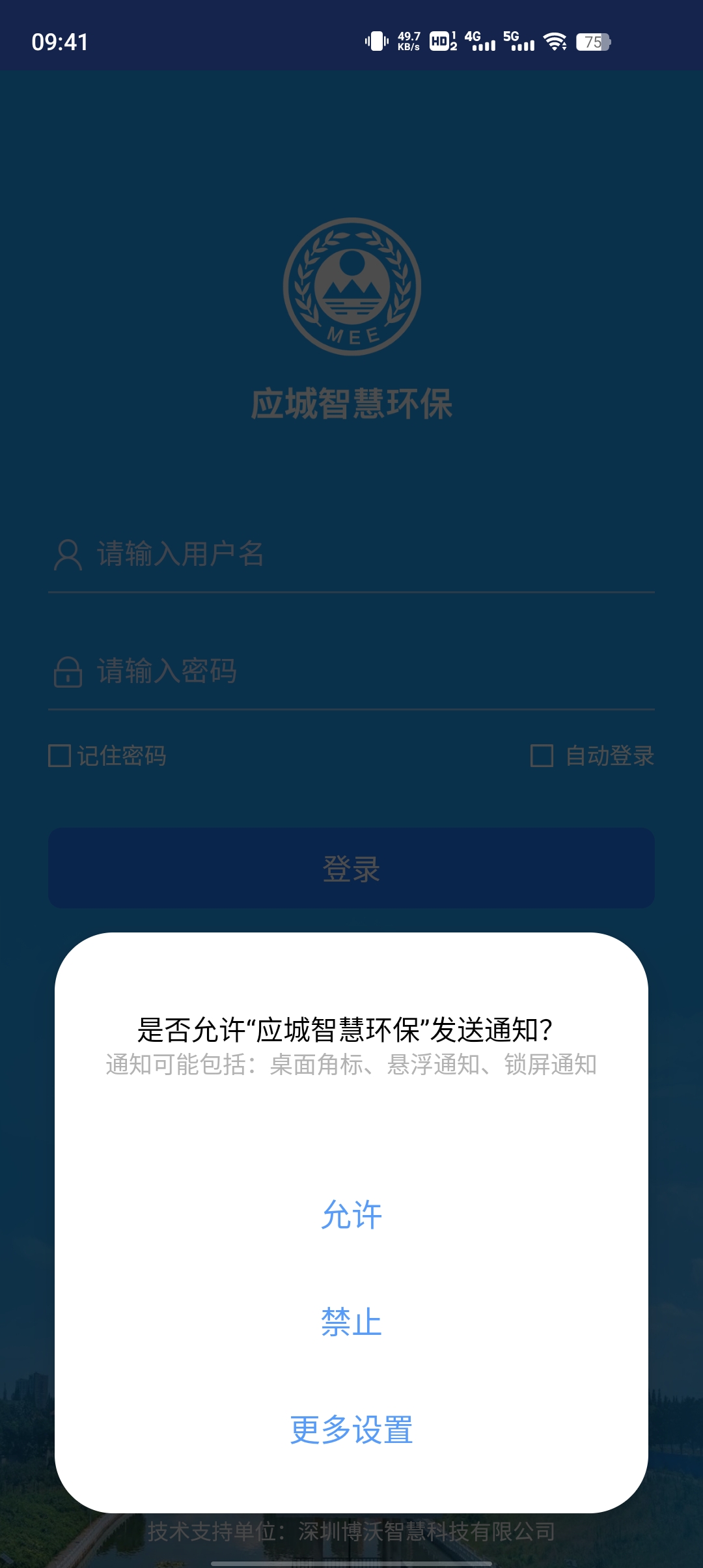This screenshot has width=703, height=1568.
Task: Tap the 5G signal indicator in the status bar
Action: pos(517,42)
